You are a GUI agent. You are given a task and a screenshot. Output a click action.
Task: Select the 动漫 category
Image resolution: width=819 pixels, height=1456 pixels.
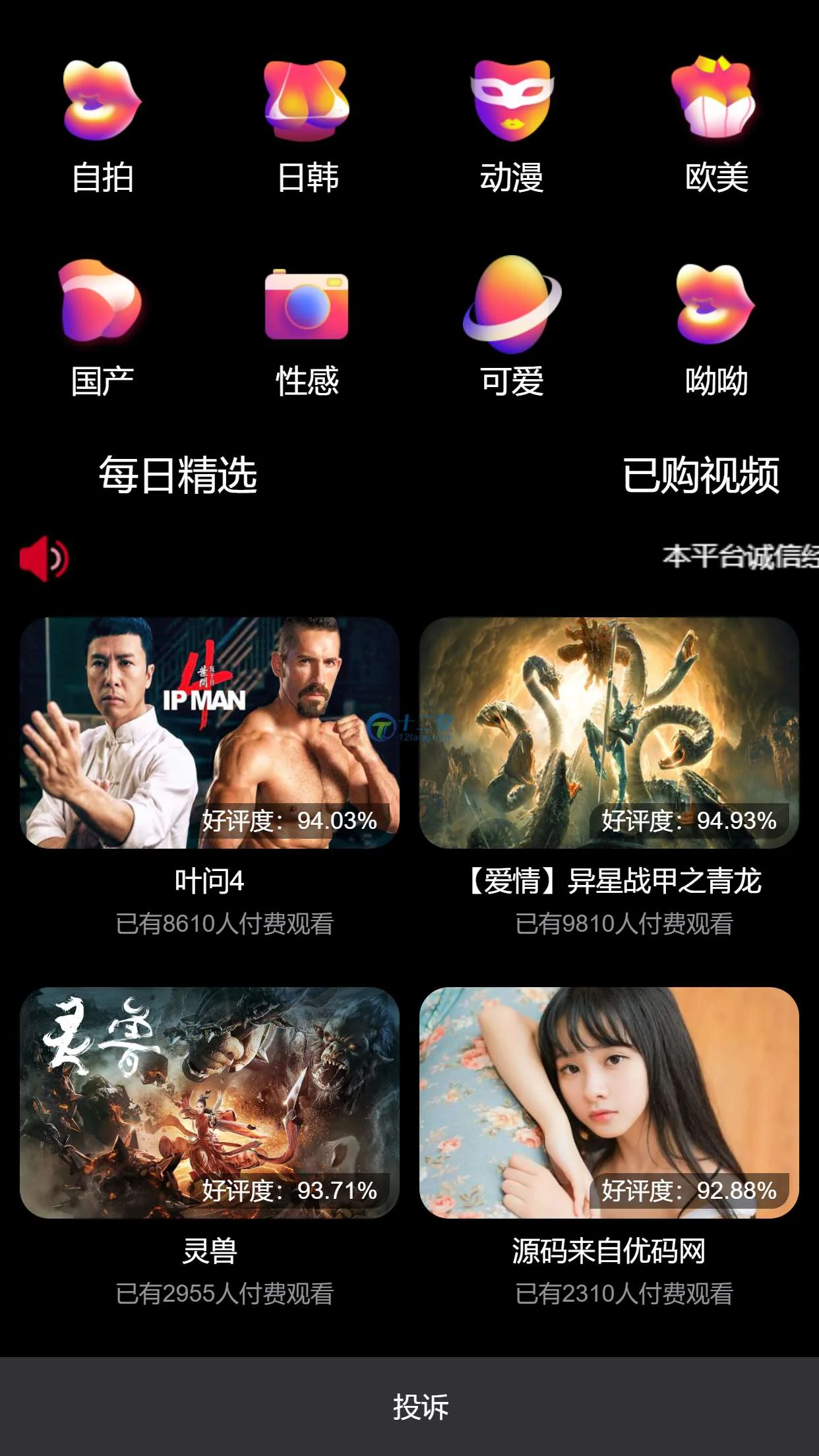pyautogui.click(x=512, y=125)
